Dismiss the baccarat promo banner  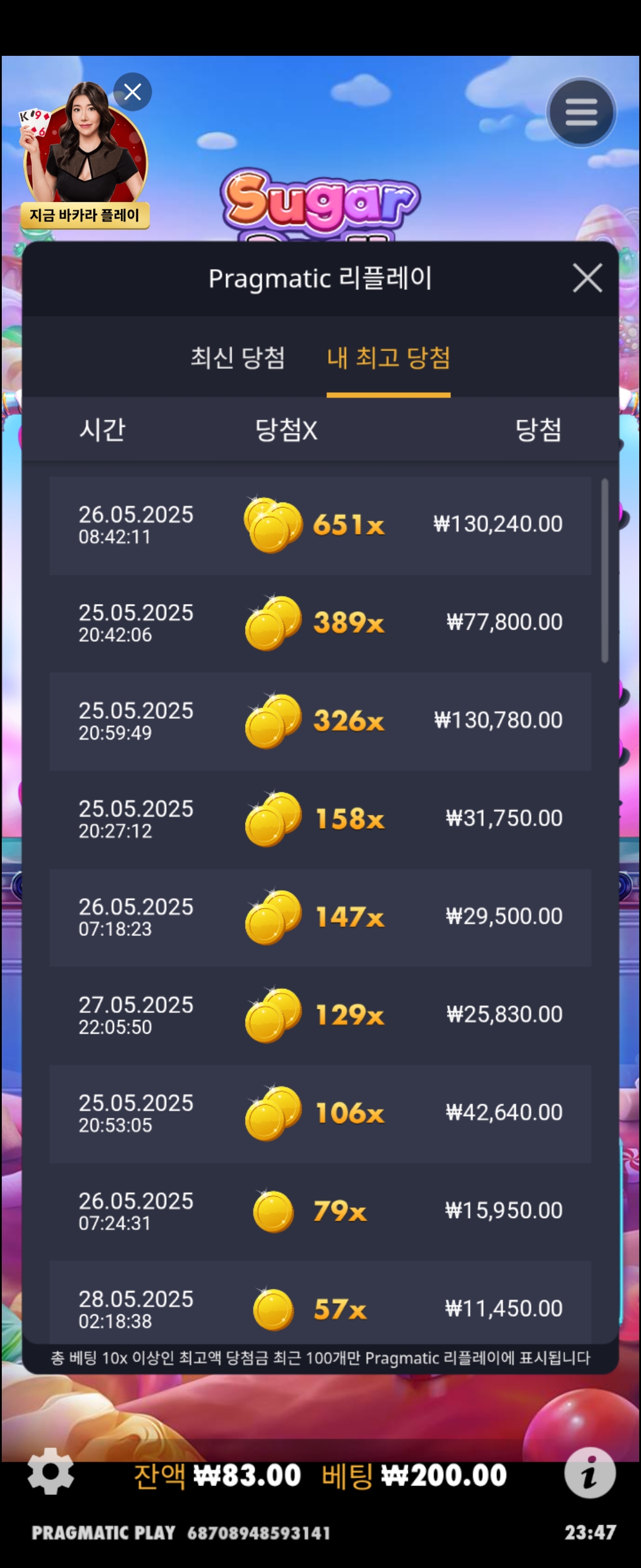(132, 92)
